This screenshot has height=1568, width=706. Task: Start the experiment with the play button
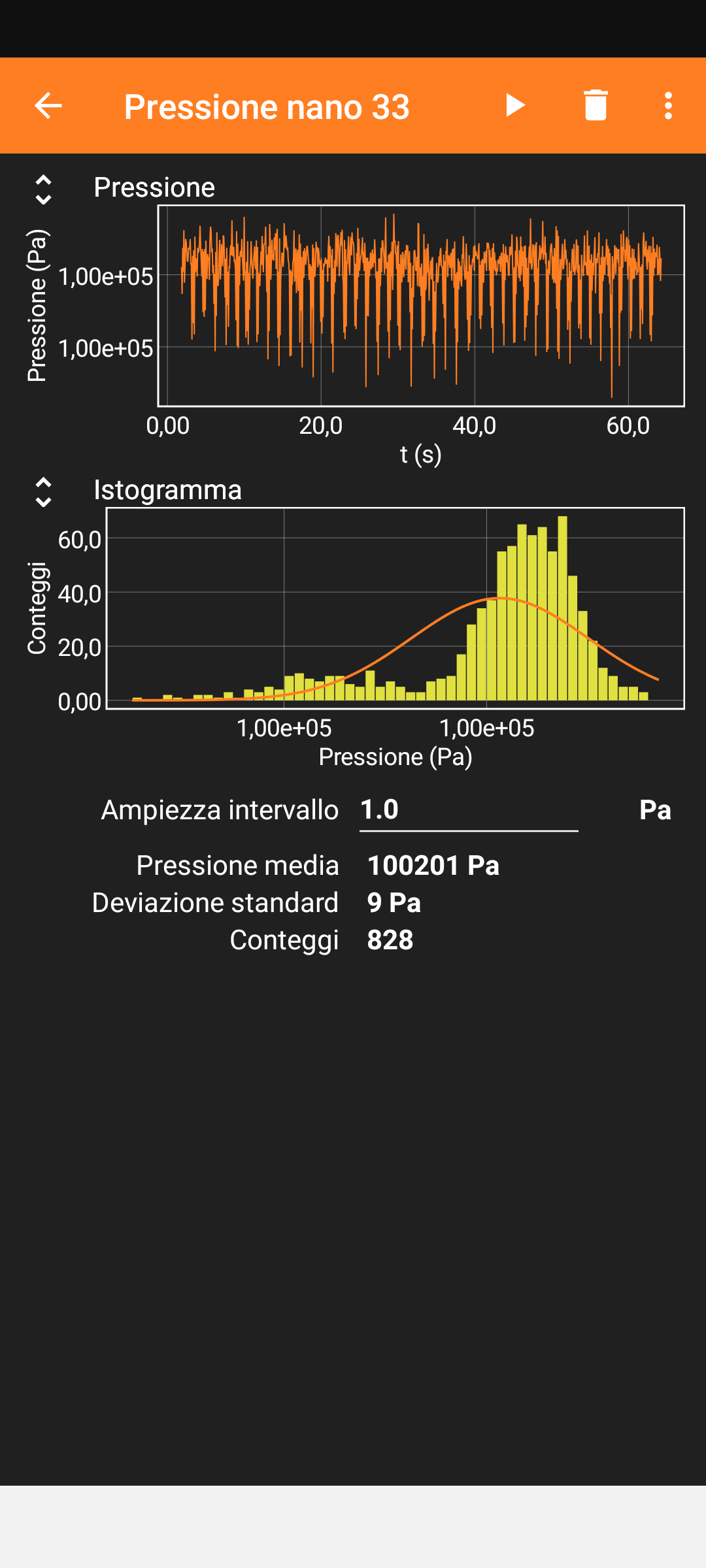[515, 105]
